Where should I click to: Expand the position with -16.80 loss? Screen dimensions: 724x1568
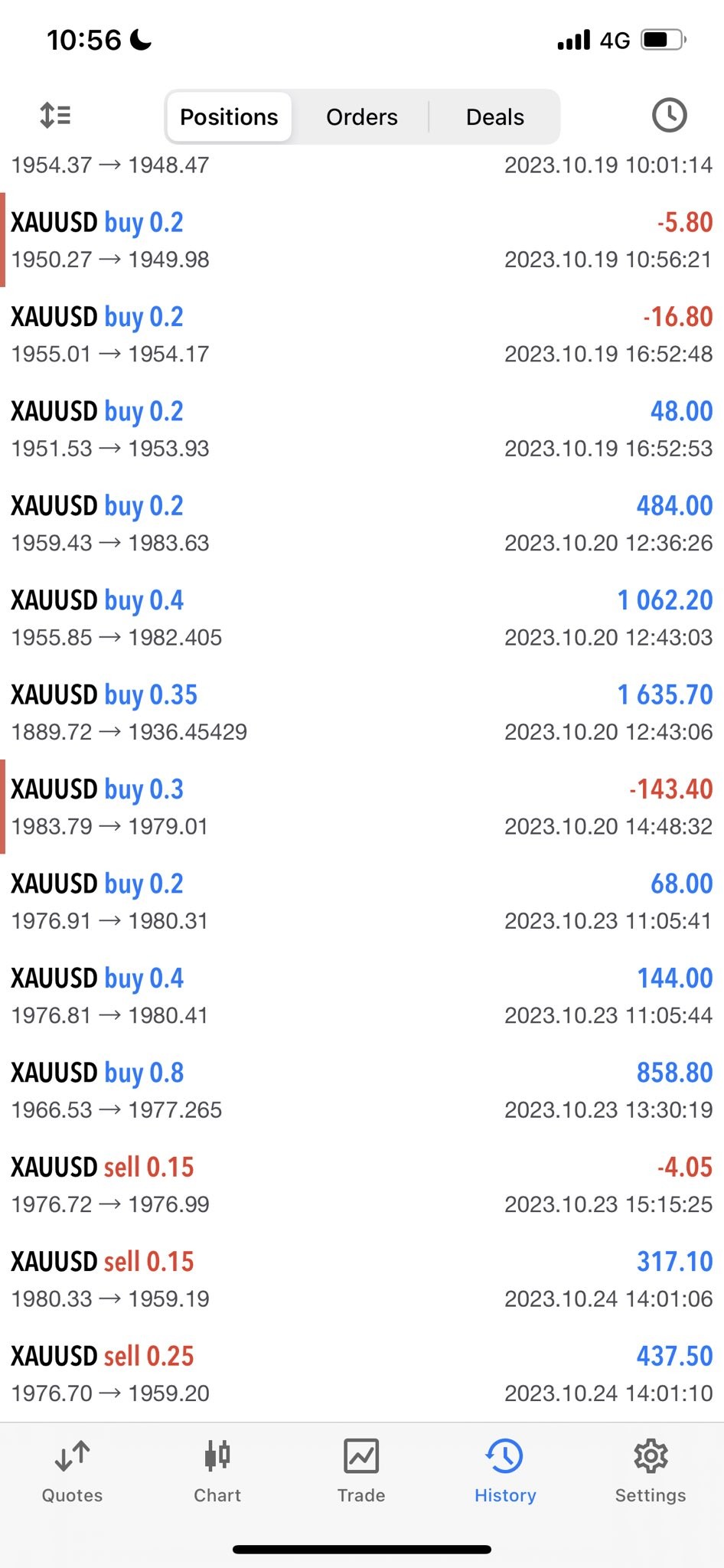click(362, 335)
